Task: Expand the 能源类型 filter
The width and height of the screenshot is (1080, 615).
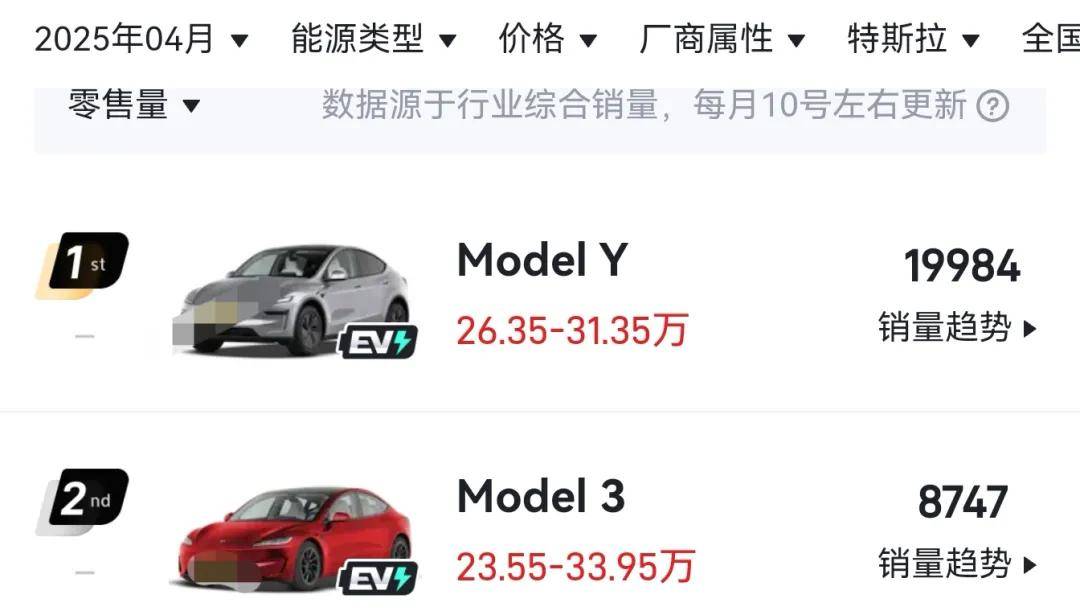Action: [373, 40]
